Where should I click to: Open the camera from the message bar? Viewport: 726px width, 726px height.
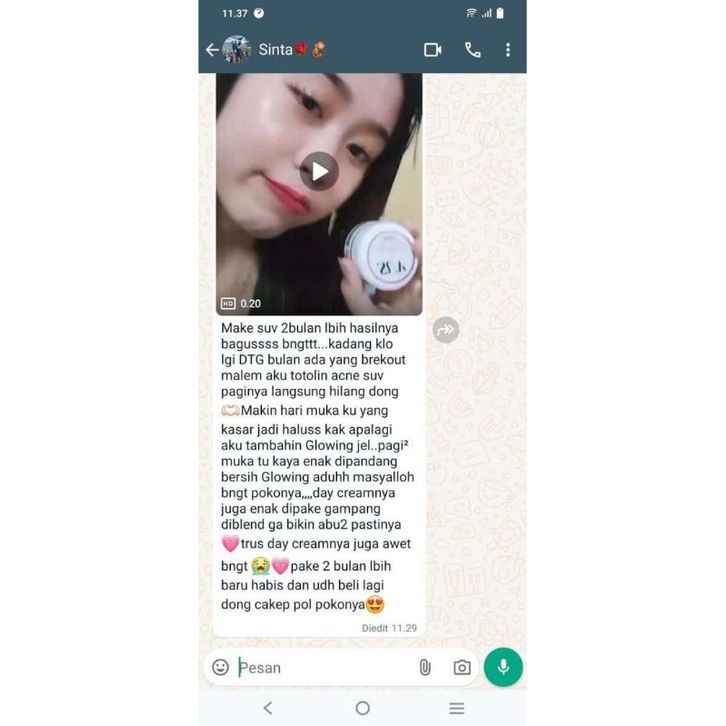pyautogui.click(x=461, y=667)
